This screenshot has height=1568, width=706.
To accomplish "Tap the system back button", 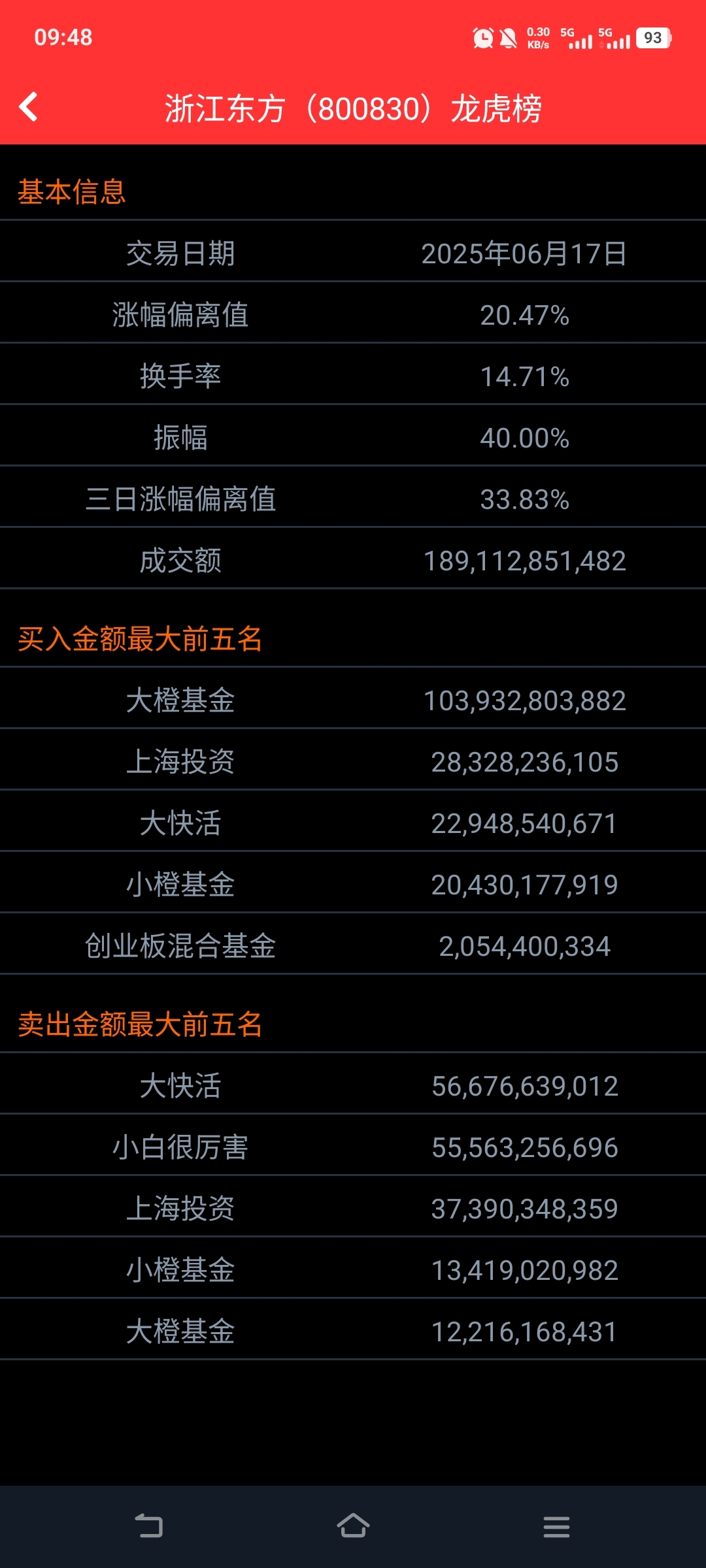I will click(149, 1526).
